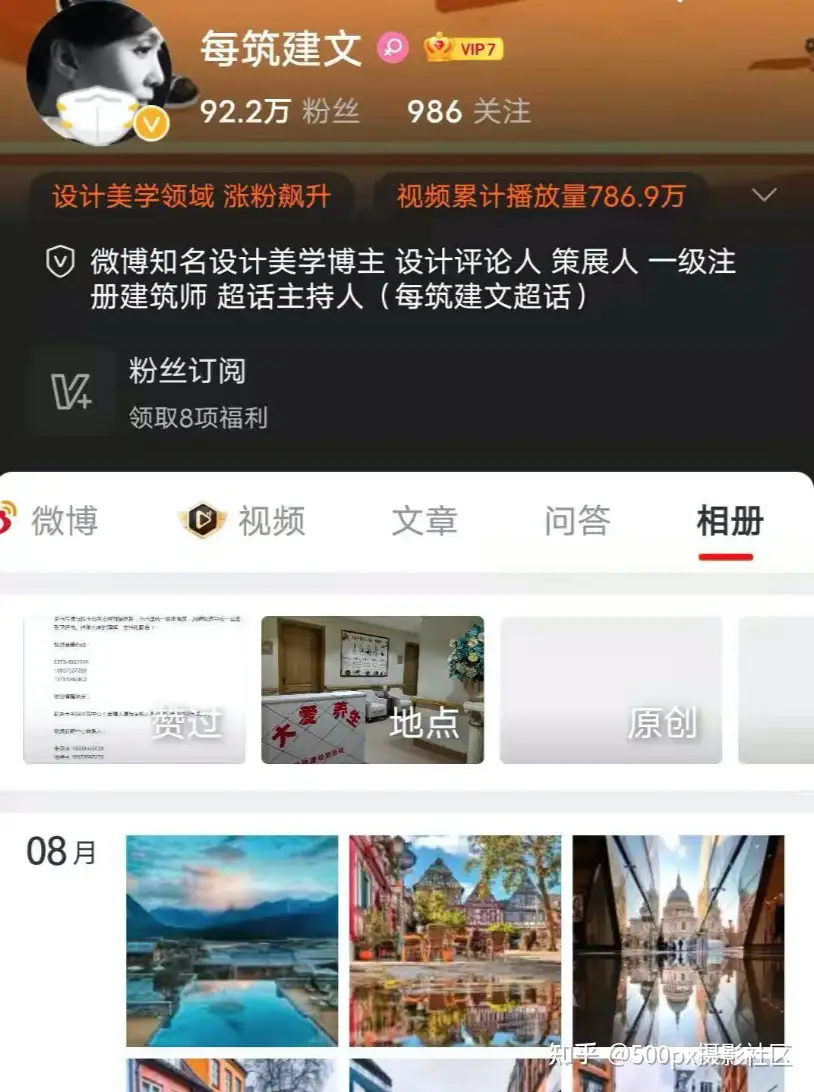This screenshot has height=1092, width=814.
Task: Open the 赞过 album
Action: pos(134,690)
